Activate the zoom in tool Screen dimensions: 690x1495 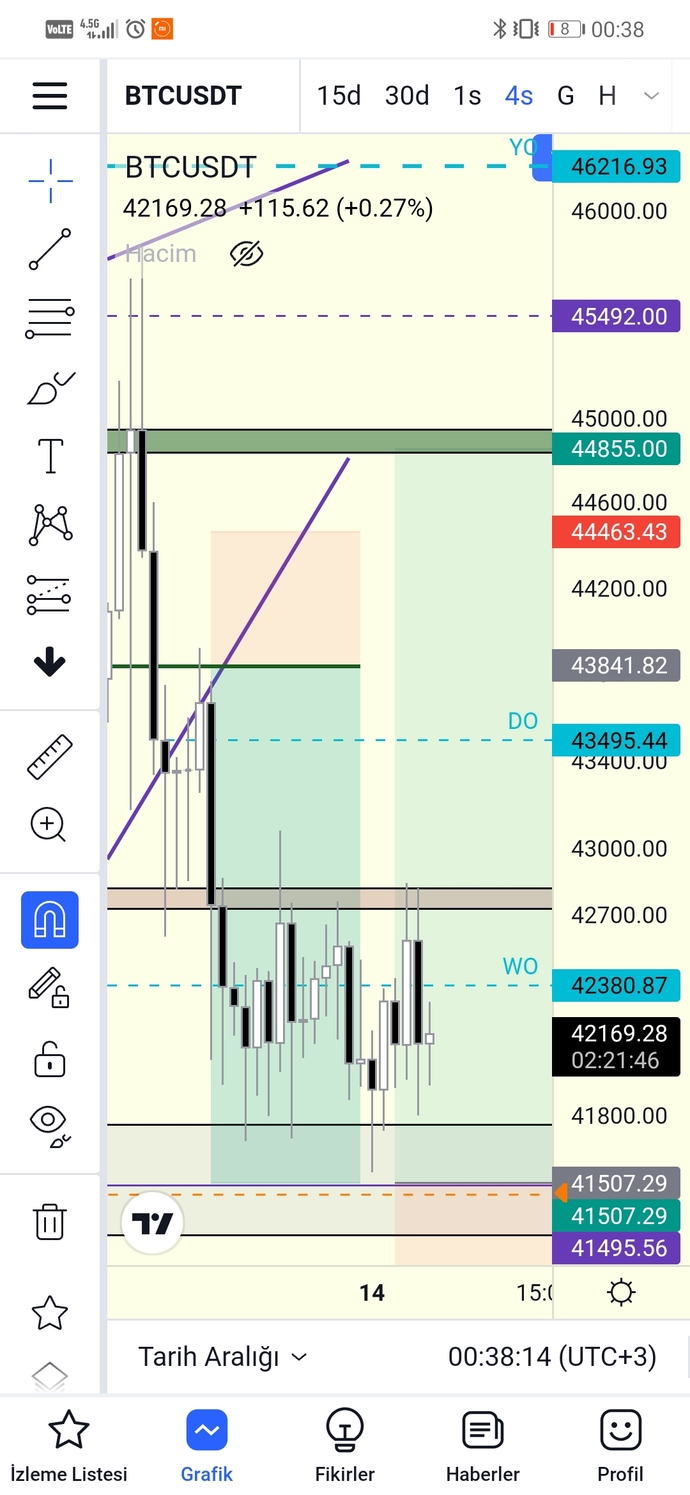48,825
